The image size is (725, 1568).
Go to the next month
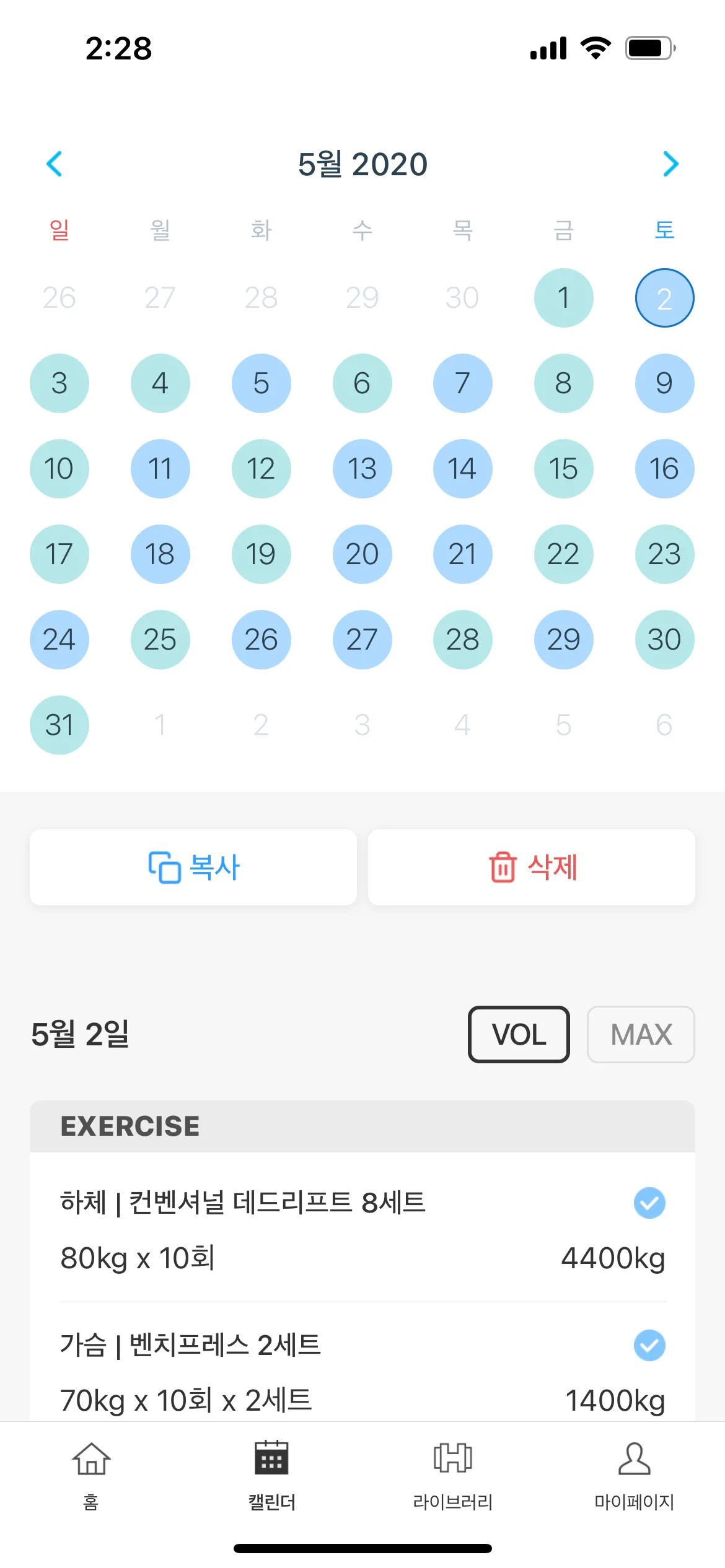670,164
